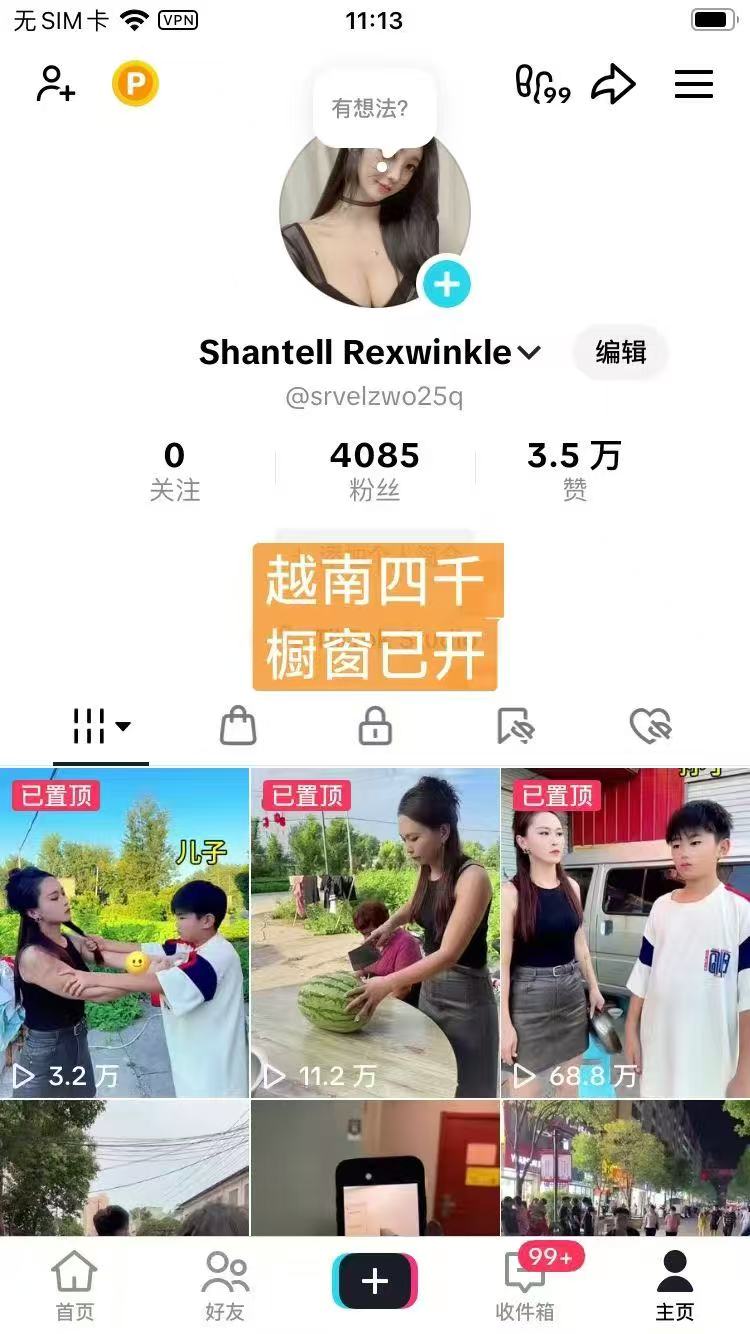This screenshot has width=750, height=1334.
Task: Open the hamburger menu
Action: coord(693,84)
